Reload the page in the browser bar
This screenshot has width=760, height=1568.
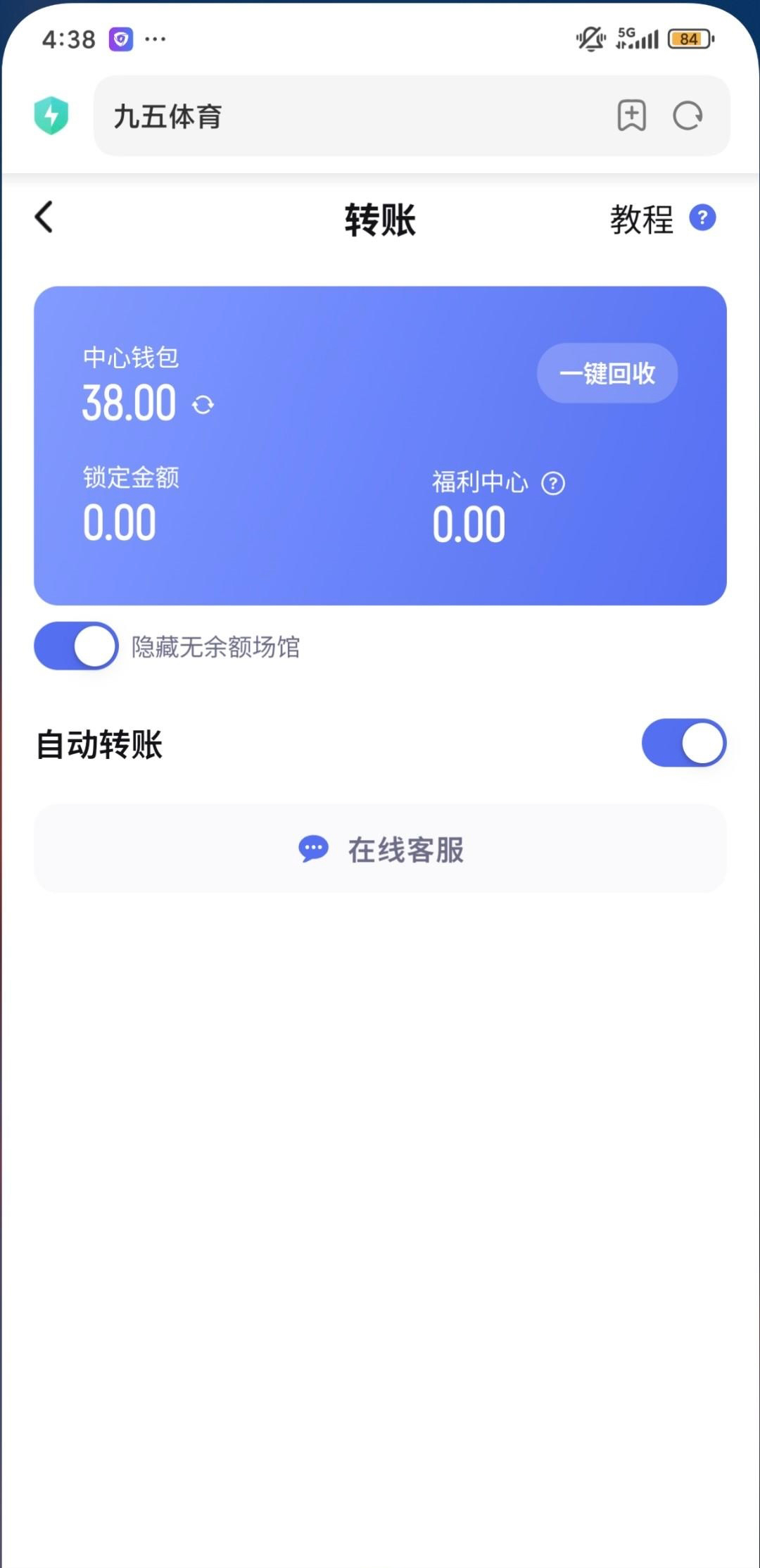click(x=688, y=116)
